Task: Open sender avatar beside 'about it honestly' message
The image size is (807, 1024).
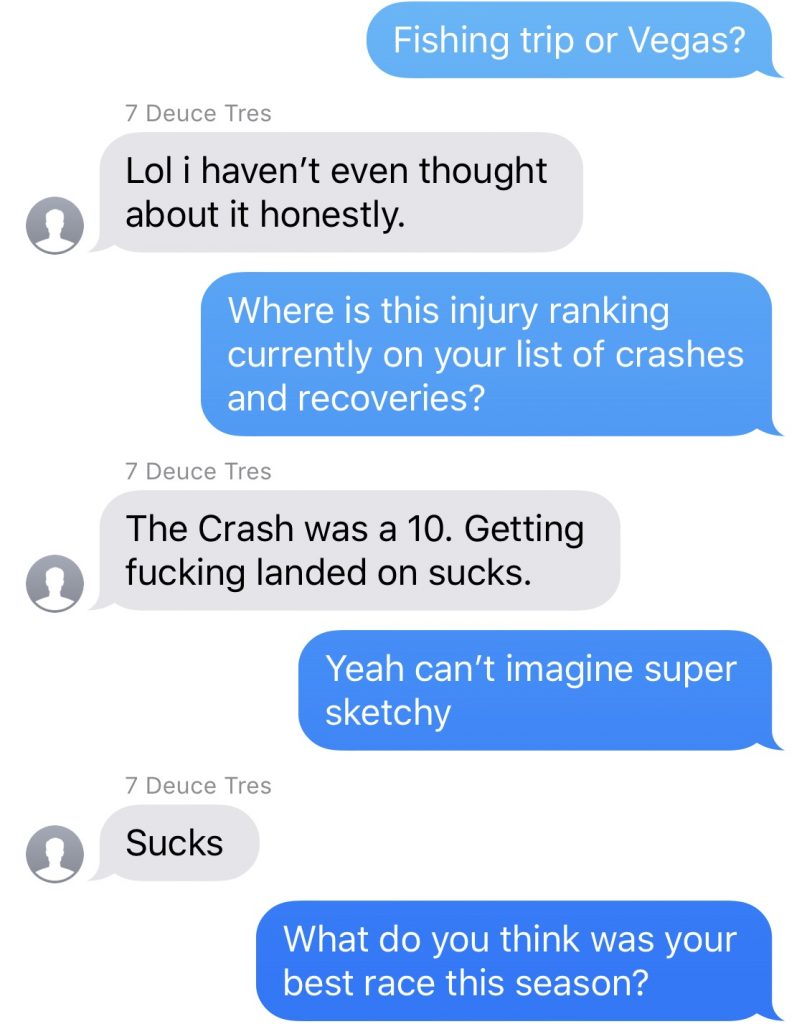Action: click(53, 224)
